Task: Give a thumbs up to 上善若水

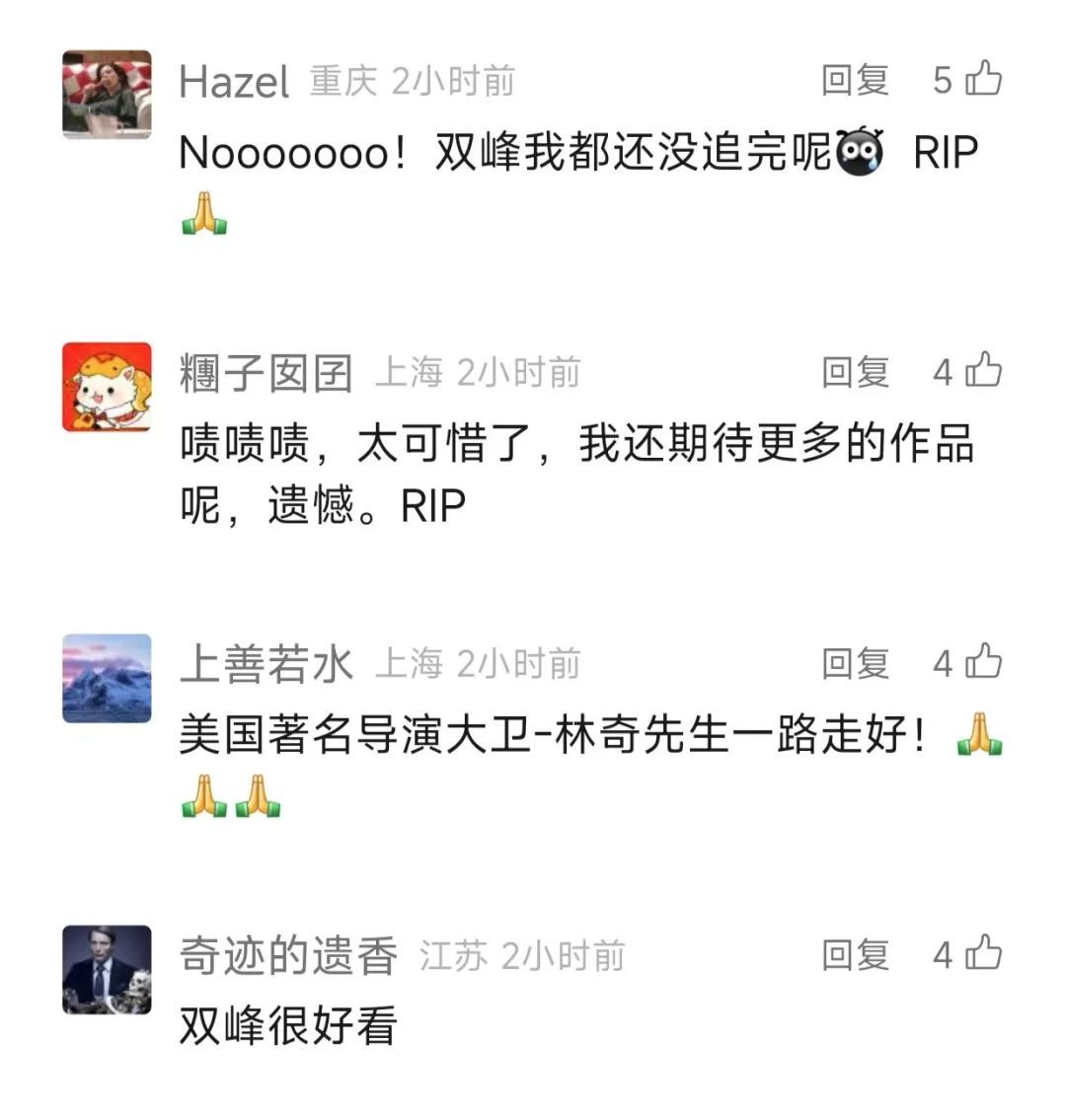Action: coord(983,662)
